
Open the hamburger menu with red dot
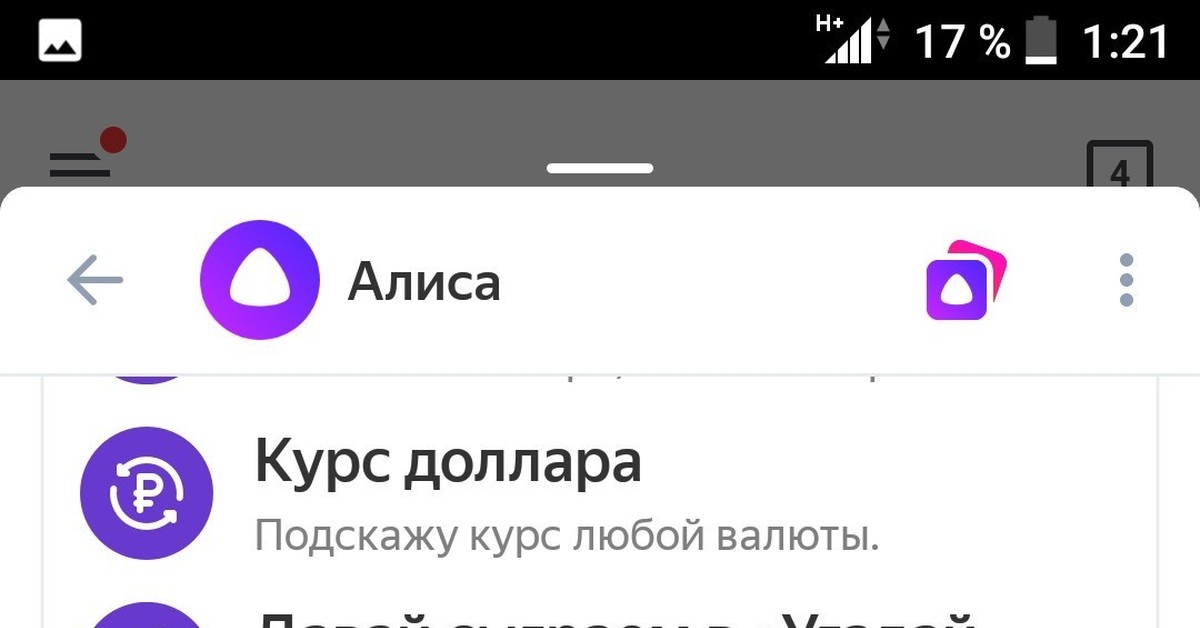pyautogui.click(x=80, y=160)
